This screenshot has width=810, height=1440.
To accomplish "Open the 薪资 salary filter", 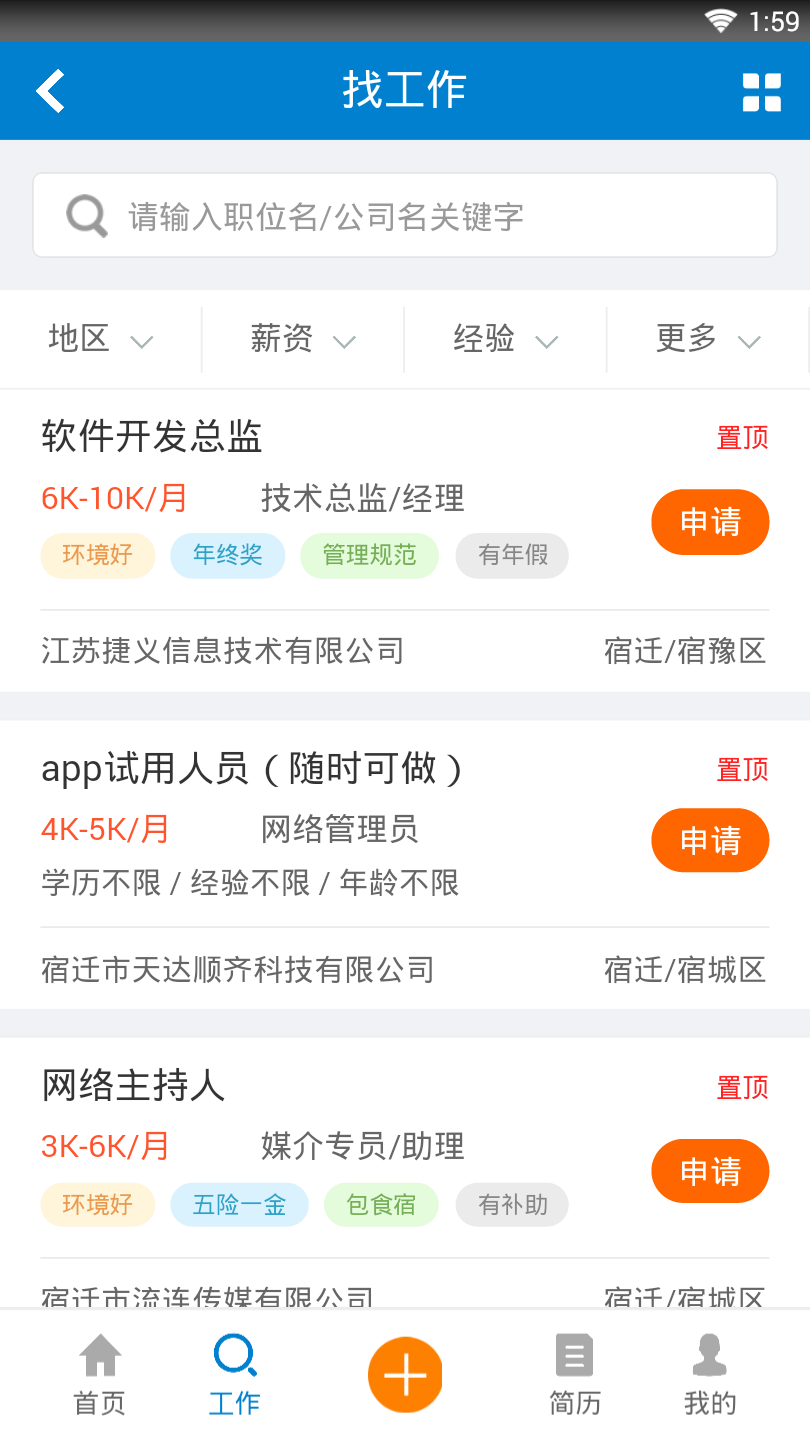I will (x=302, y=339).
